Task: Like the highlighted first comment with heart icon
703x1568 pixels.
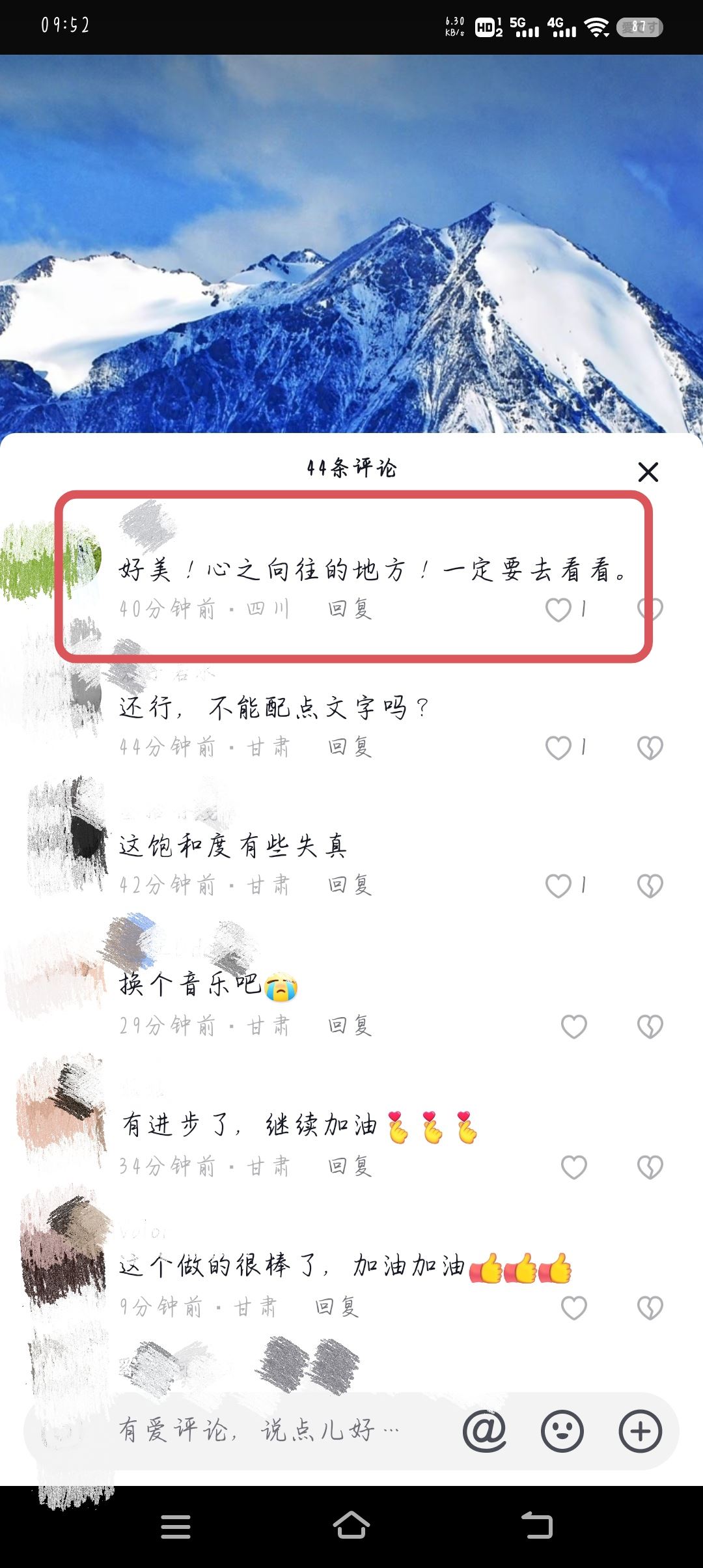Action: [560, 610]
